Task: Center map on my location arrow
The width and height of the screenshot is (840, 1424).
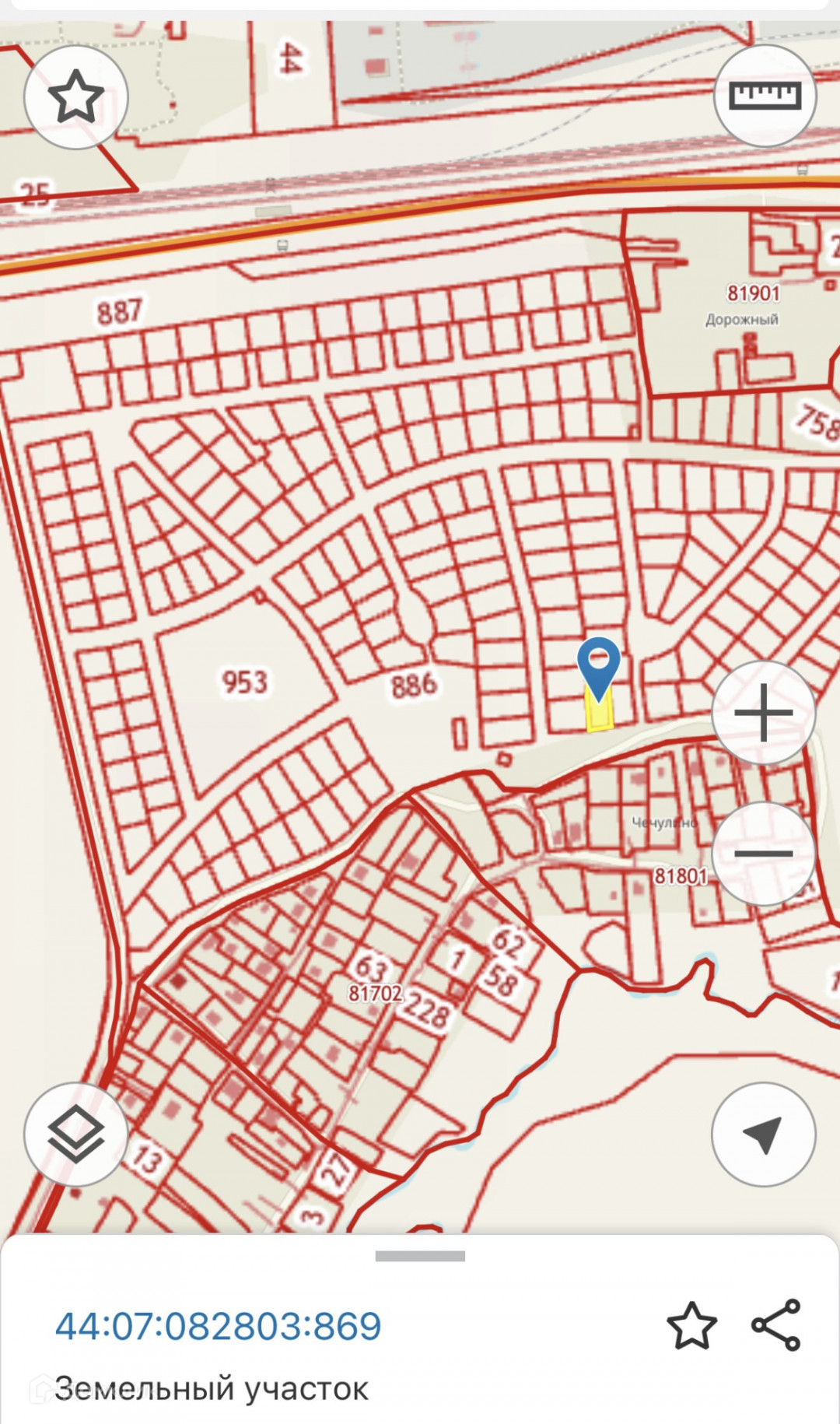Action: [763, 1134]
